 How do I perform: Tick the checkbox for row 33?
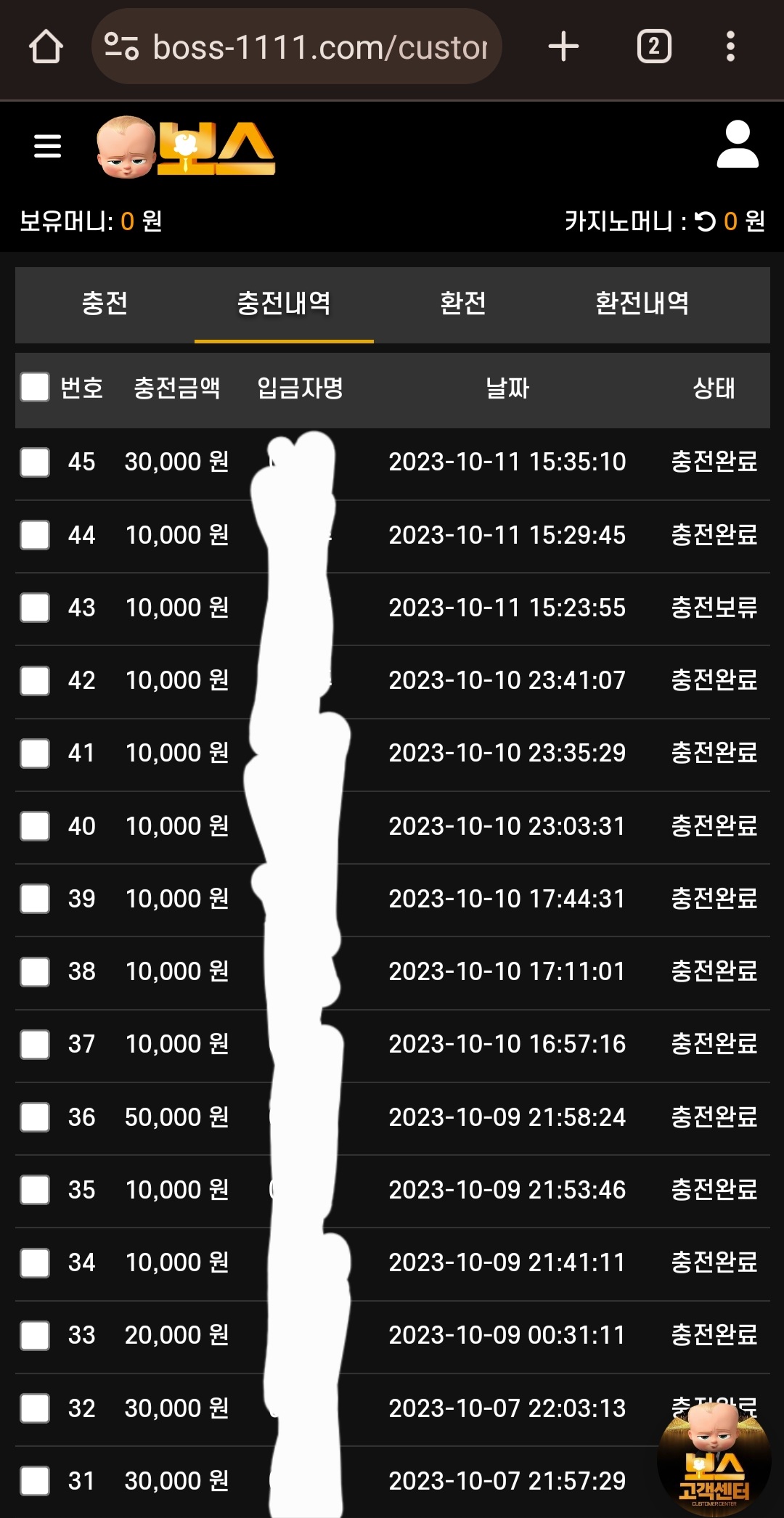pos(35,1335)
